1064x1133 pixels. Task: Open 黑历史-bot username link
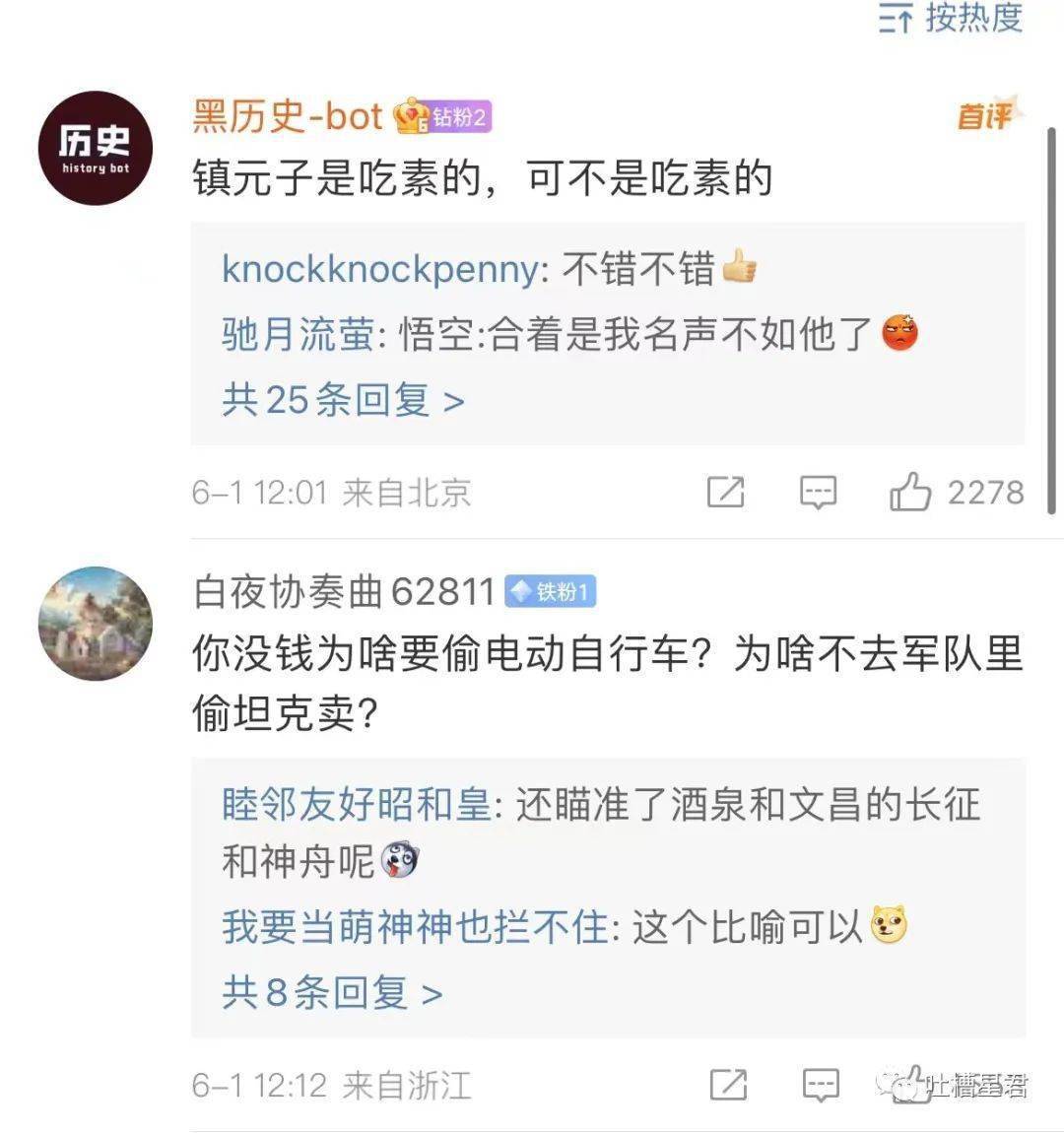tap(287, 116)
